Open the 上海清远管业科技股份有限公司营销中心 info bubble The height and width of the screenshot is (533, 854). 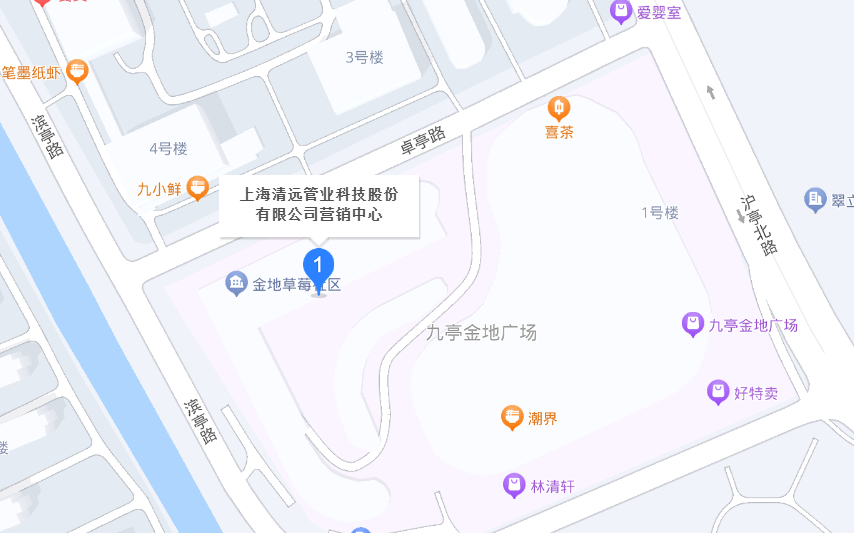pyautogui.click(x=319, y=204)
